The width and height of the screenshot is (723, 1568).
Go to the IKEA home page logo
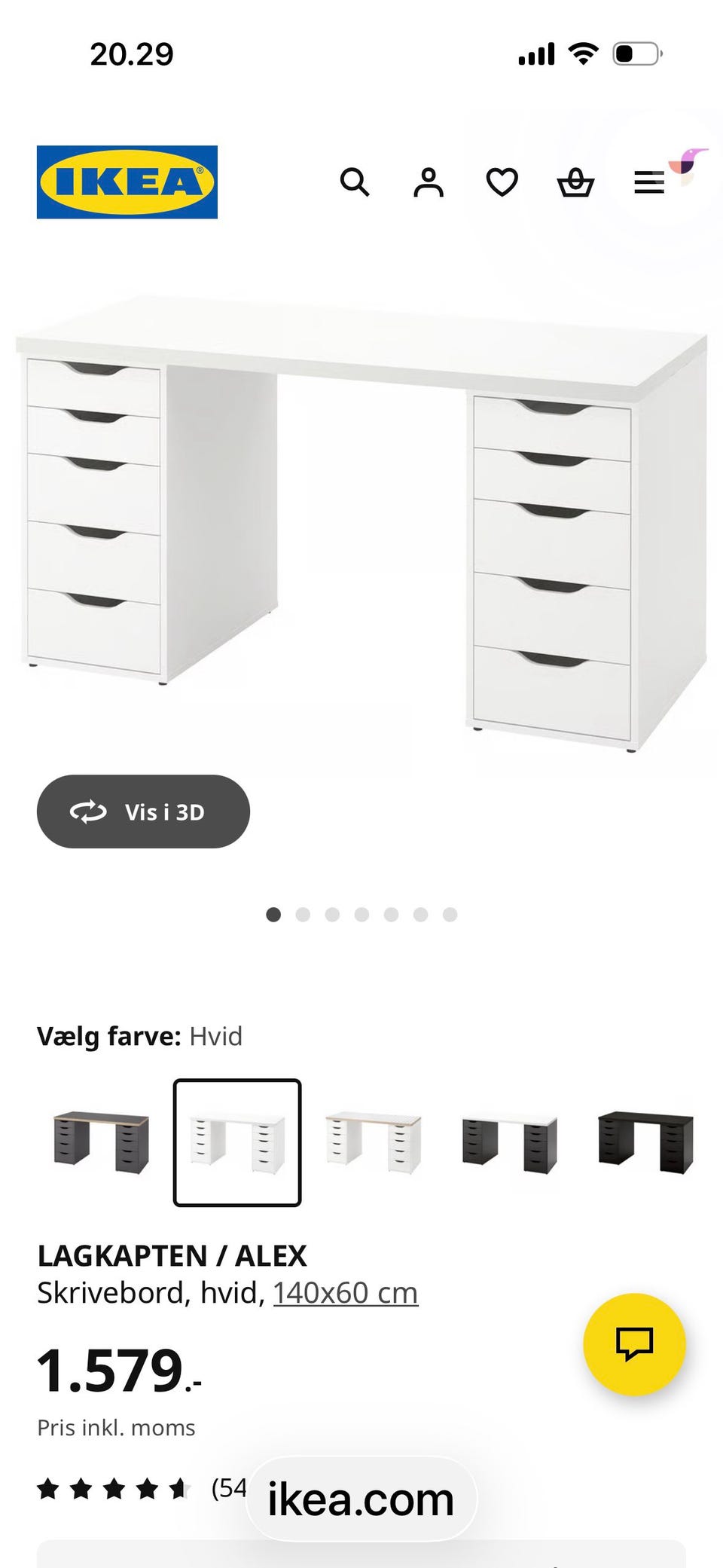click(127, 182)
